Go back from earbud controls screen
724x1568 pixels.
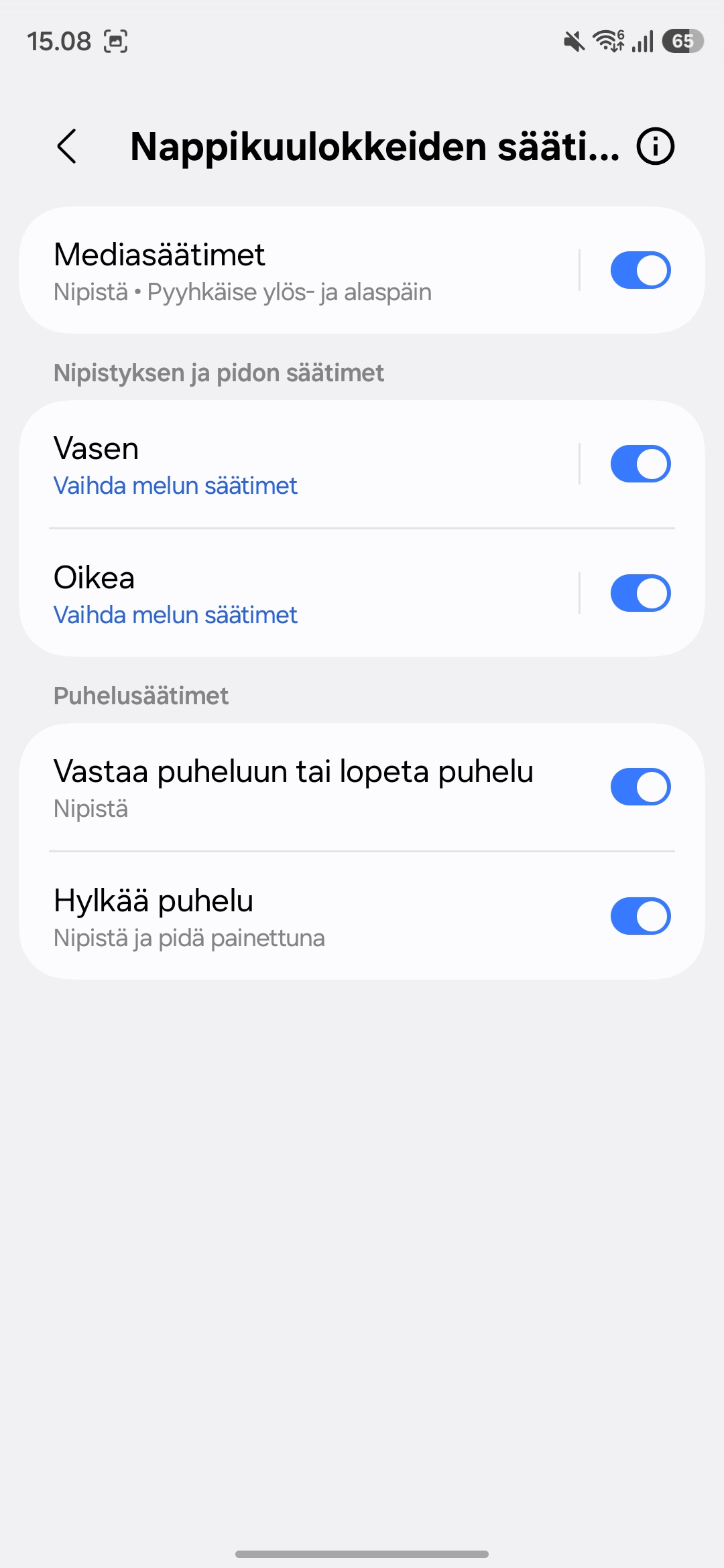pos(67,146)
